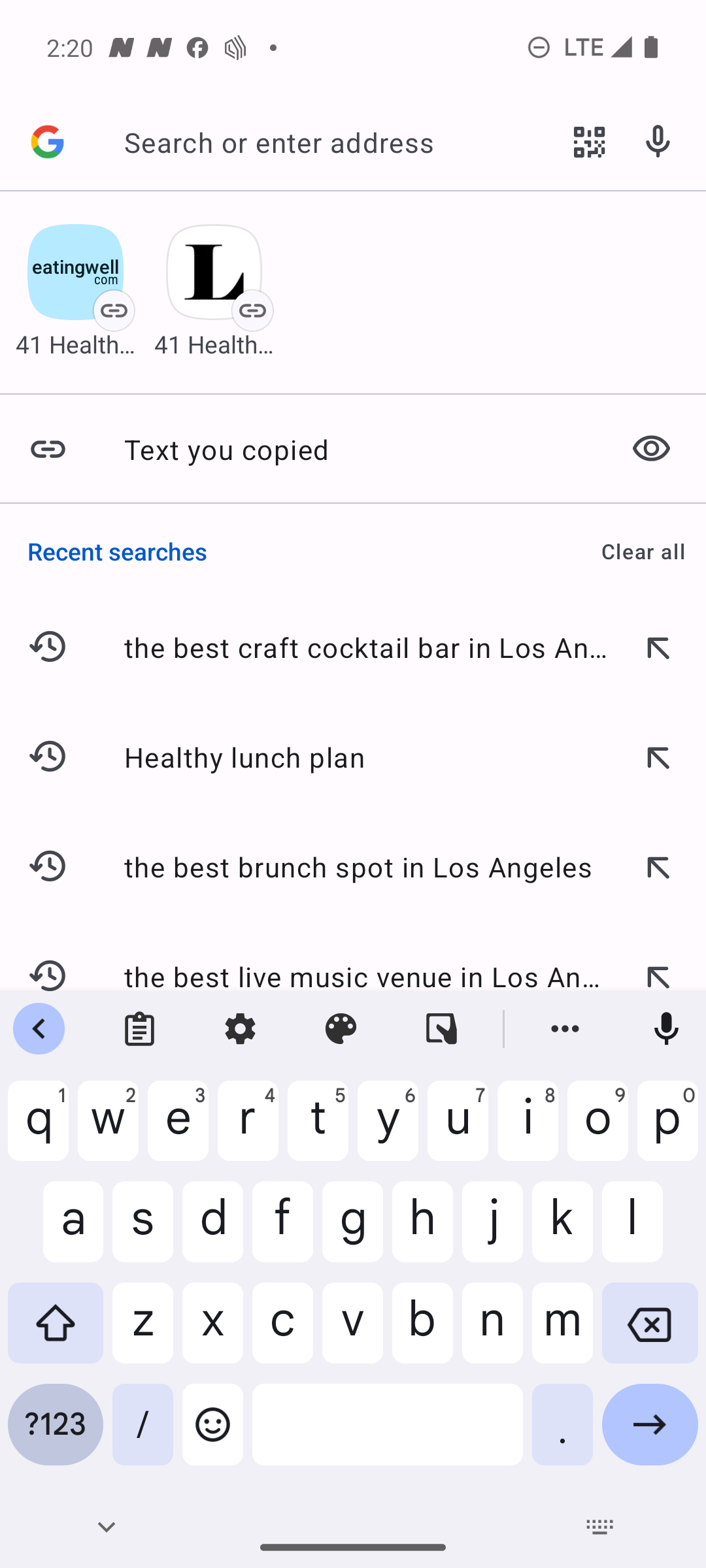The image size is (706, 1568).
Task: Fill the search box with the brunch spot query
Action: [x=658, y=868]
